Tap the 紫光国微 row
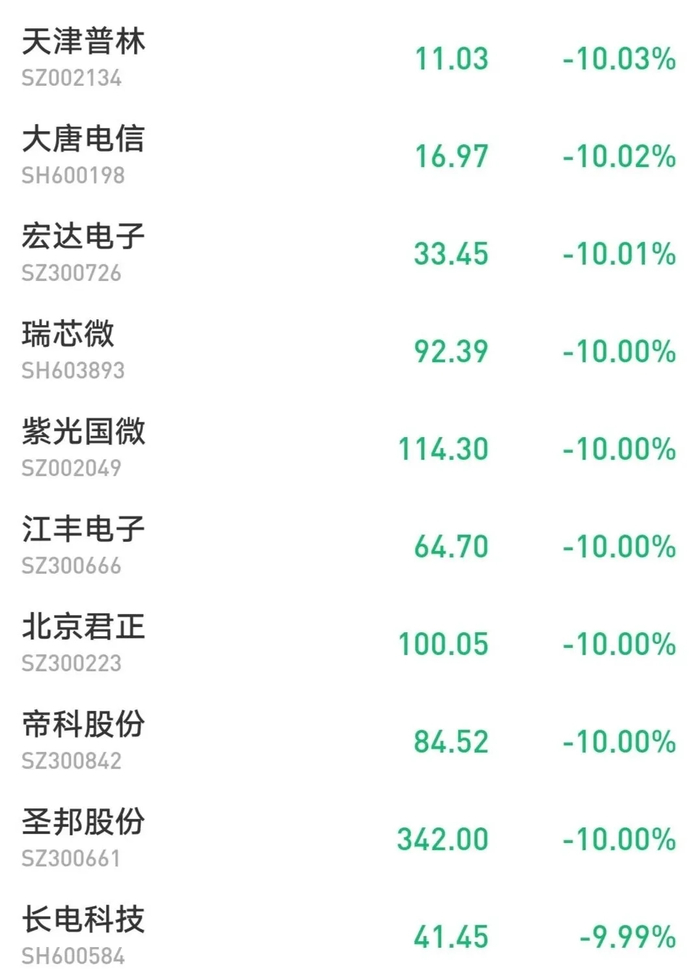This screenshot has height=980, width=700. [x=84, y=432]
